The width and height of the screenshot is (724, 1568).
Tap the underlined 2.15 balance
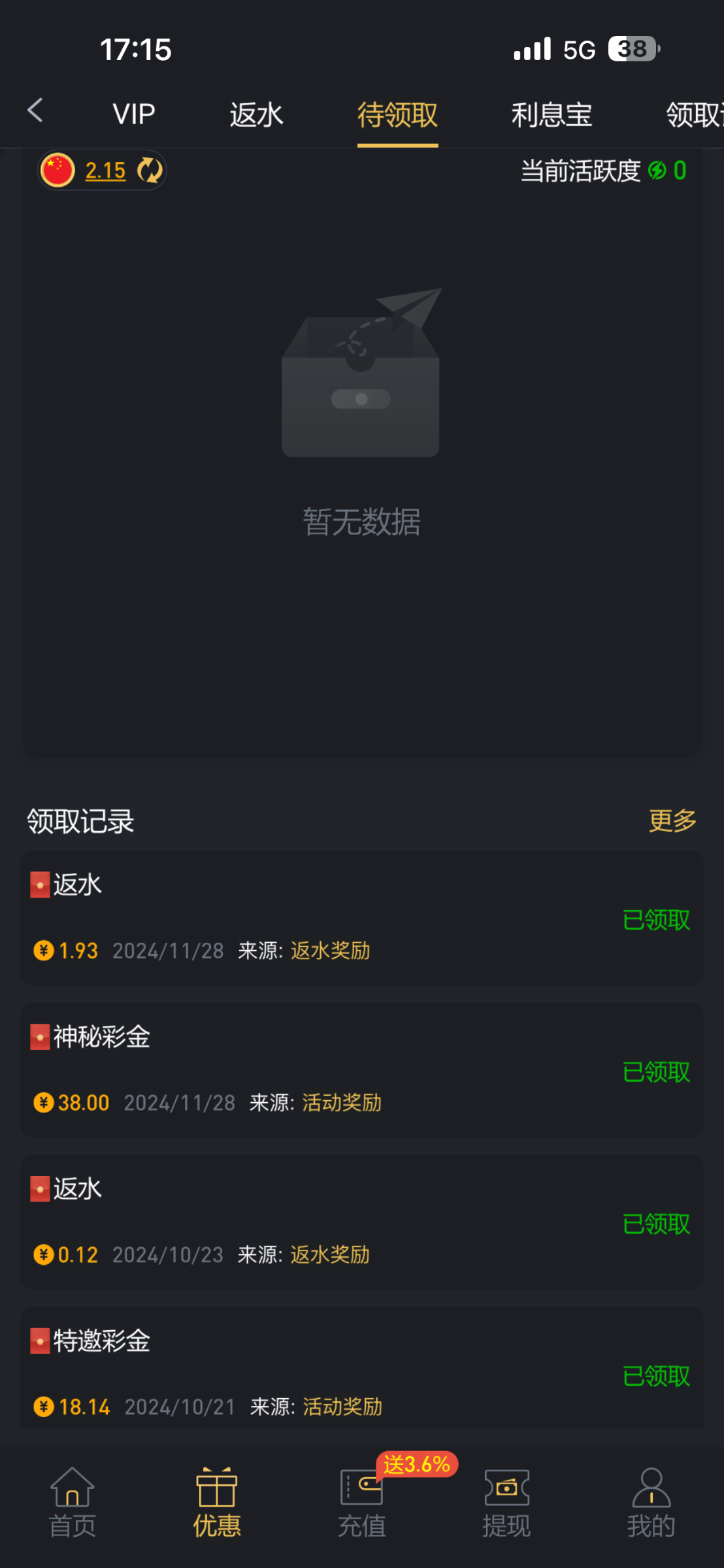click(105, 171)
